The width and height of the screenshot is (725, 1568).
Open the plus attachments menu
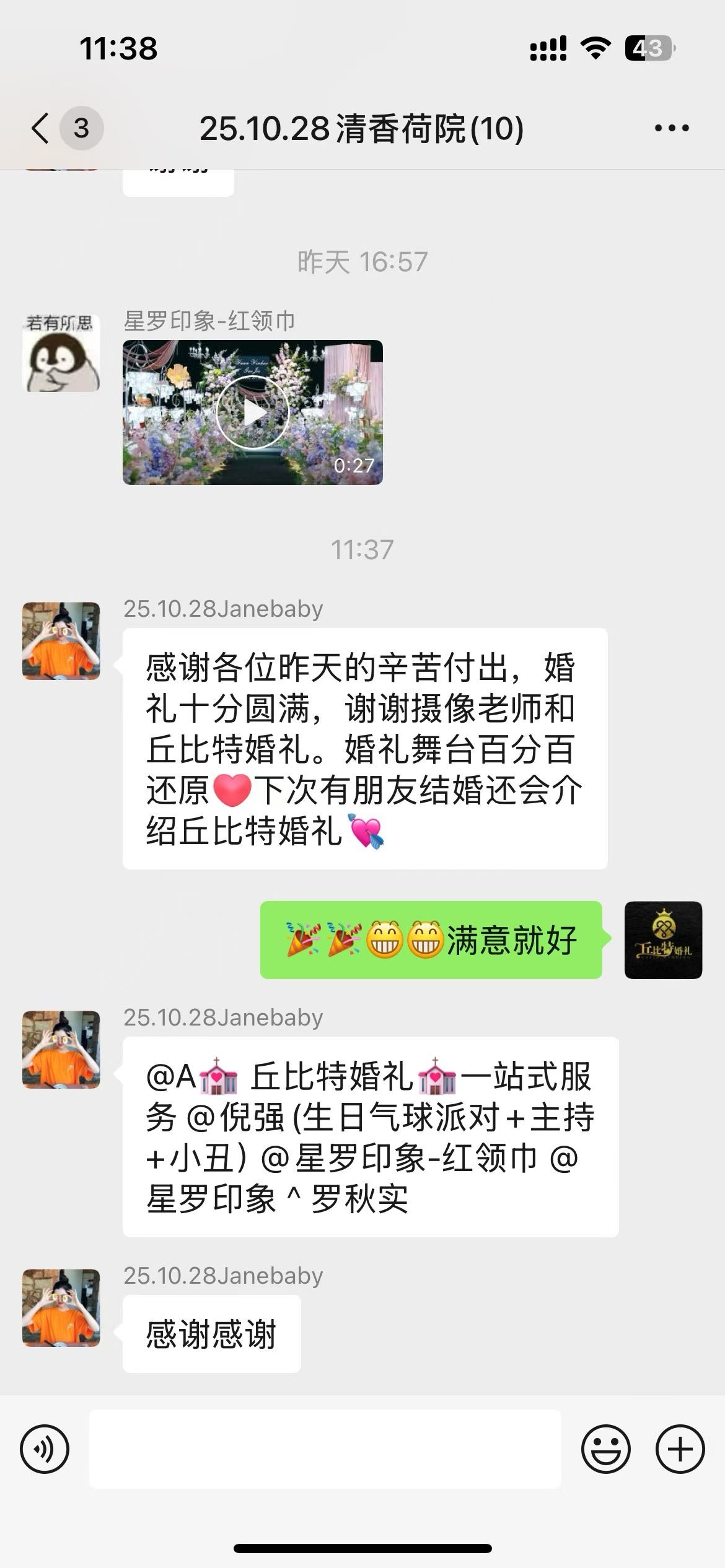(x=680, y=1450)
